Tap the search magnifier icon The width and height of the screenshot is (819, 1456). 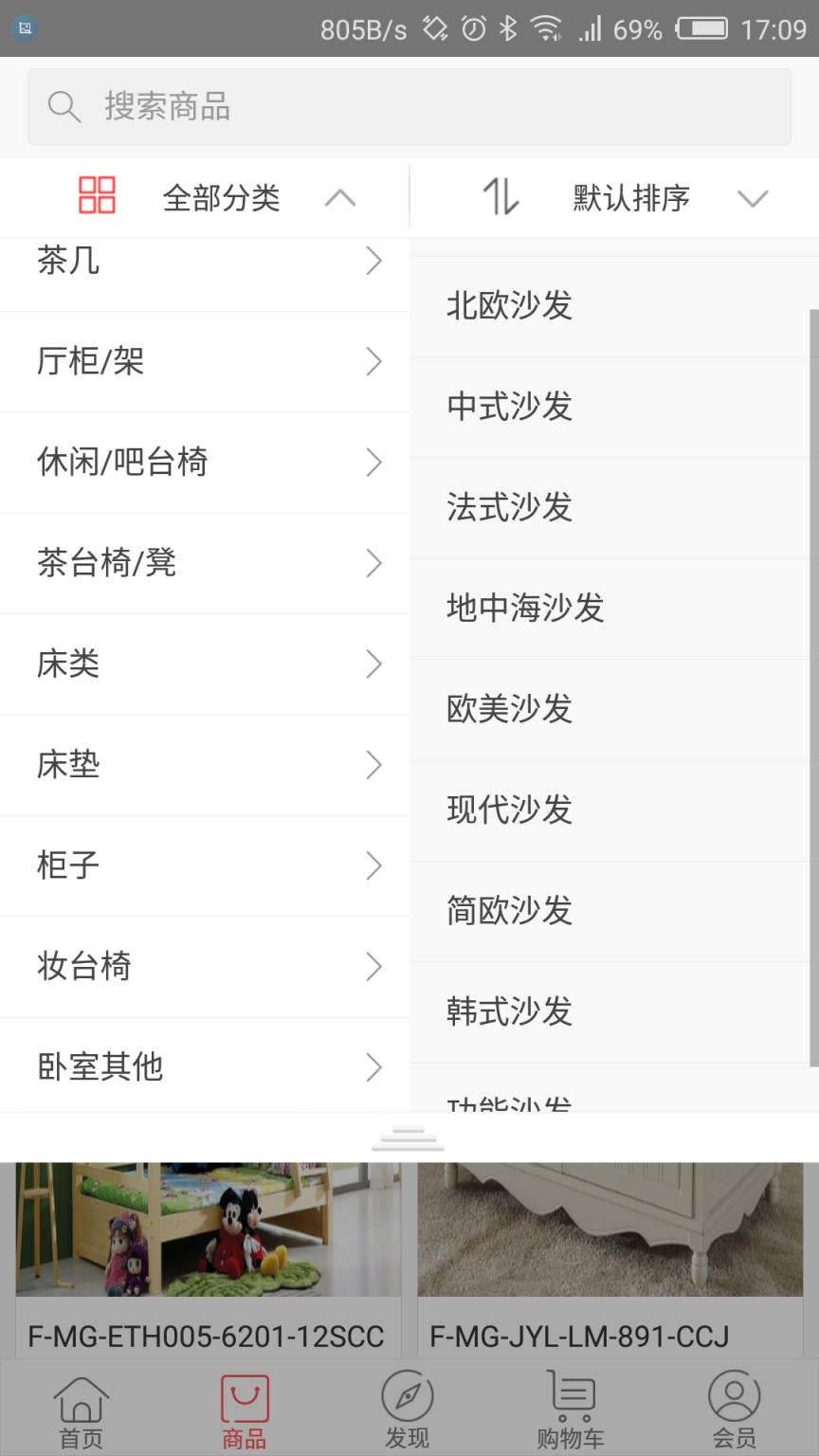pyautogui.click(x=63, y=105)
